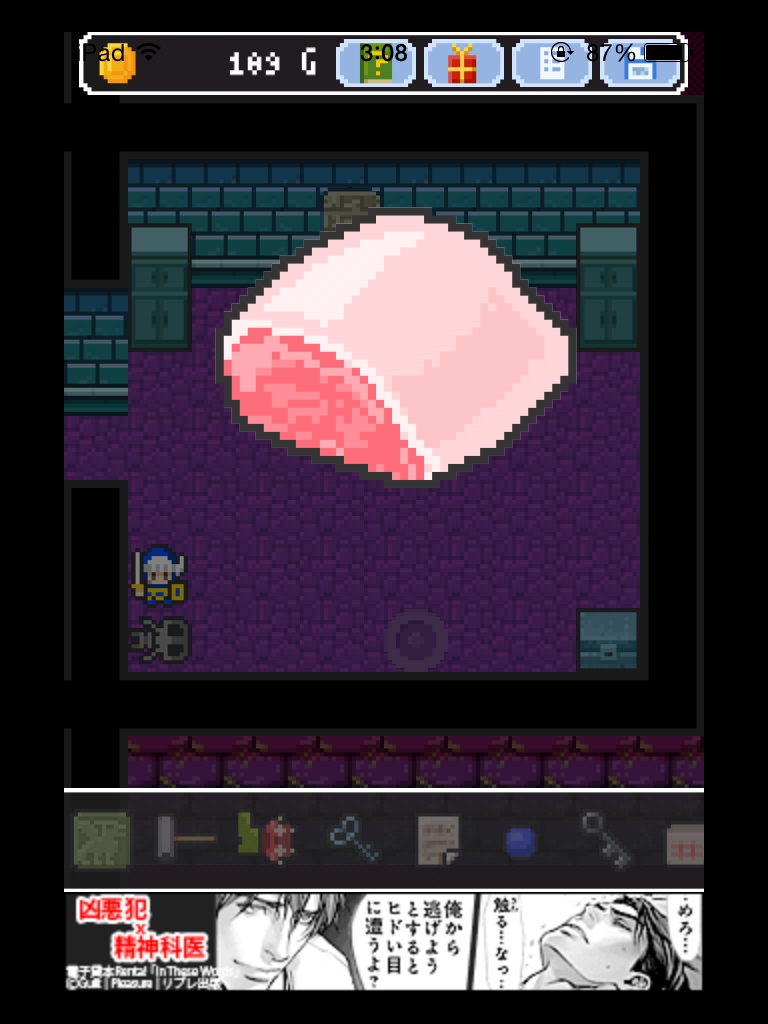Tap the floppy disk save icon
Screen dimensions: 768x1024
click(x=640, y=64)
